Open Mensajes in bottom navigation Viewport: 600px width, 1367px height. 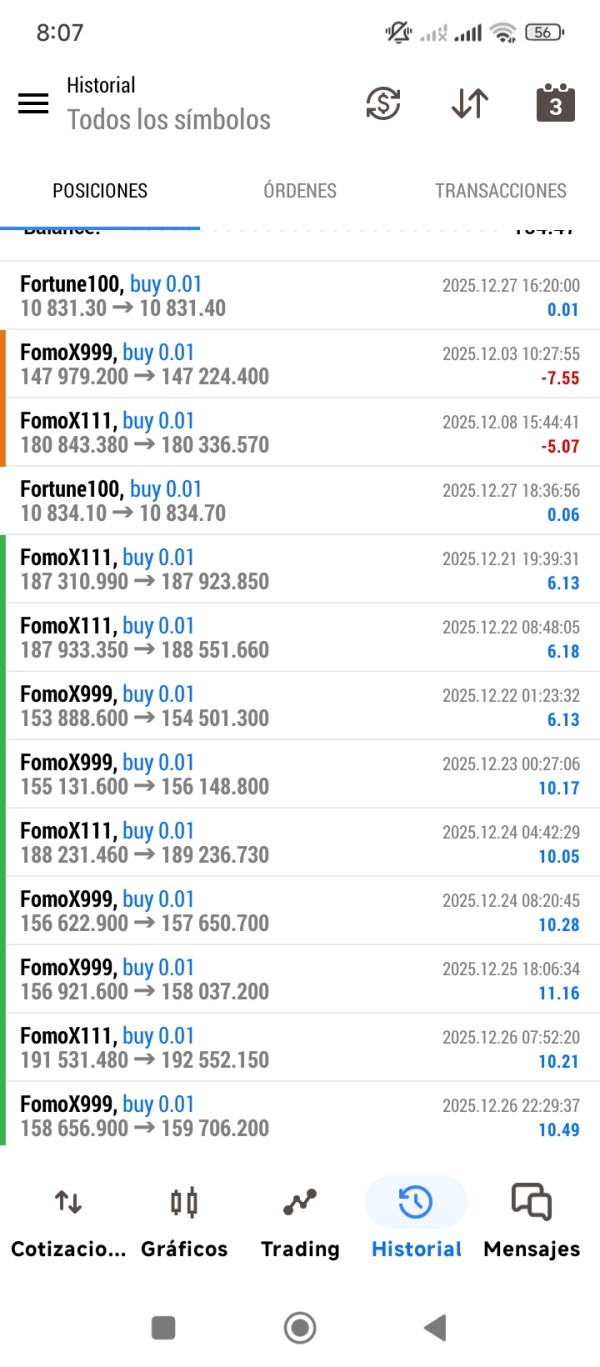[531, 1220]
